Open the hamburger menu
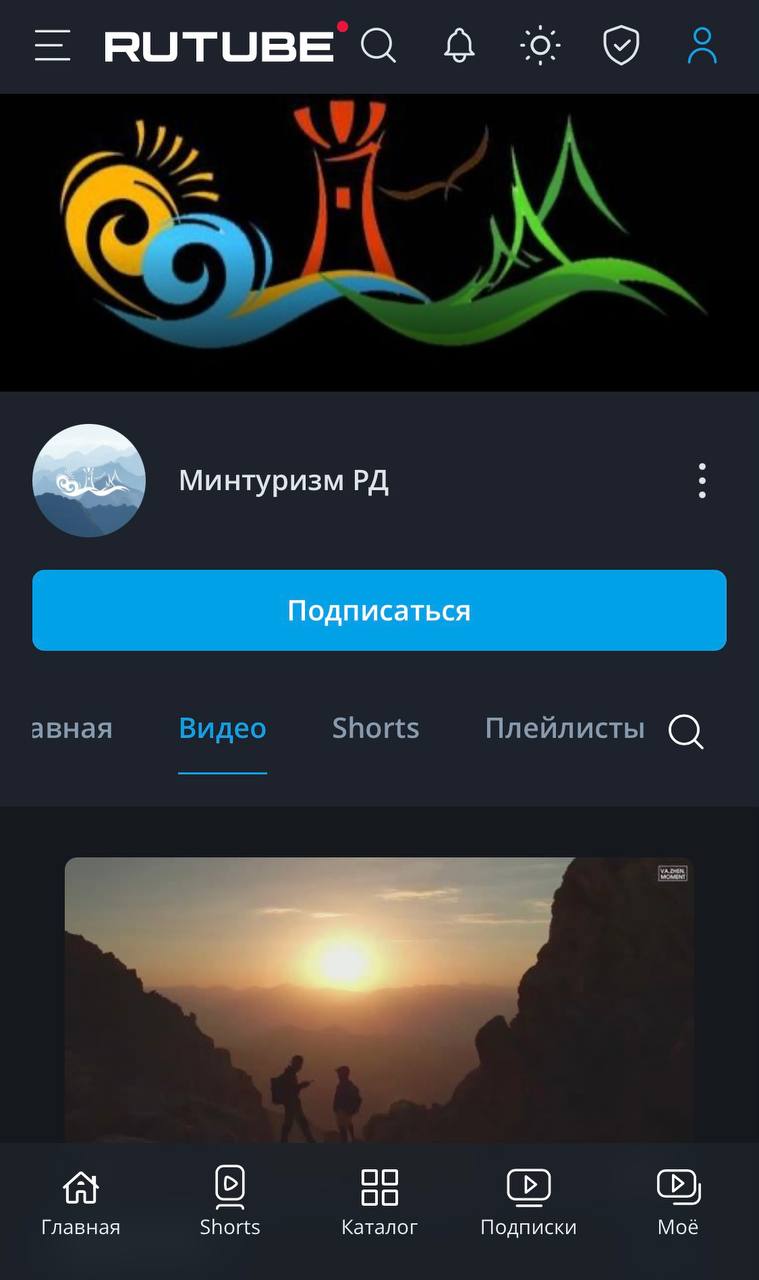This screenshot has height=1280, width=759. (x=52, y=46)
